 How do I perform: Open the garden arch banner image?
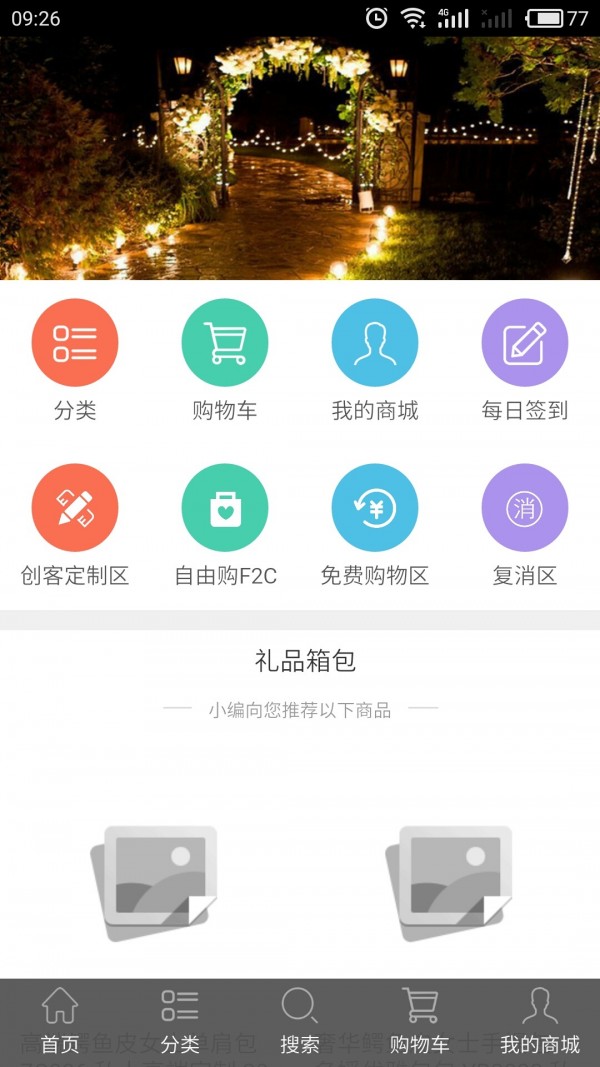300,158
